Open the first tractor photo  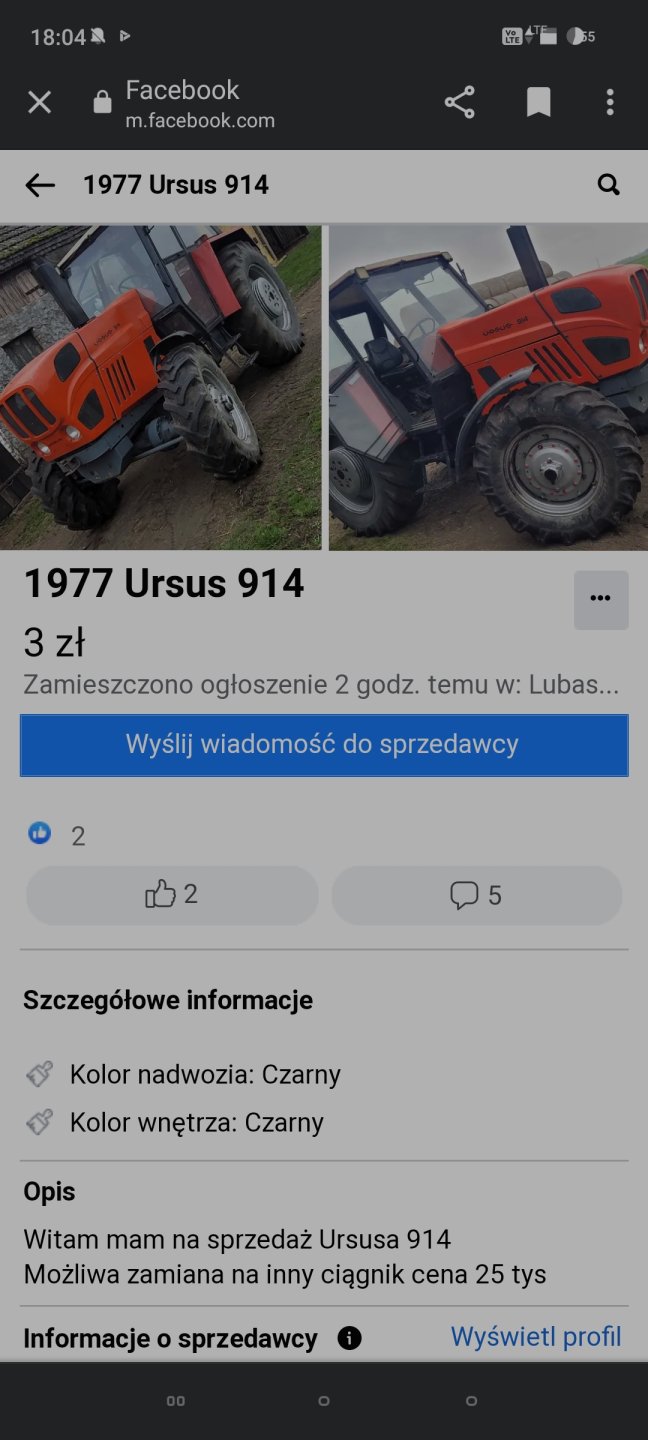[160, 387]
